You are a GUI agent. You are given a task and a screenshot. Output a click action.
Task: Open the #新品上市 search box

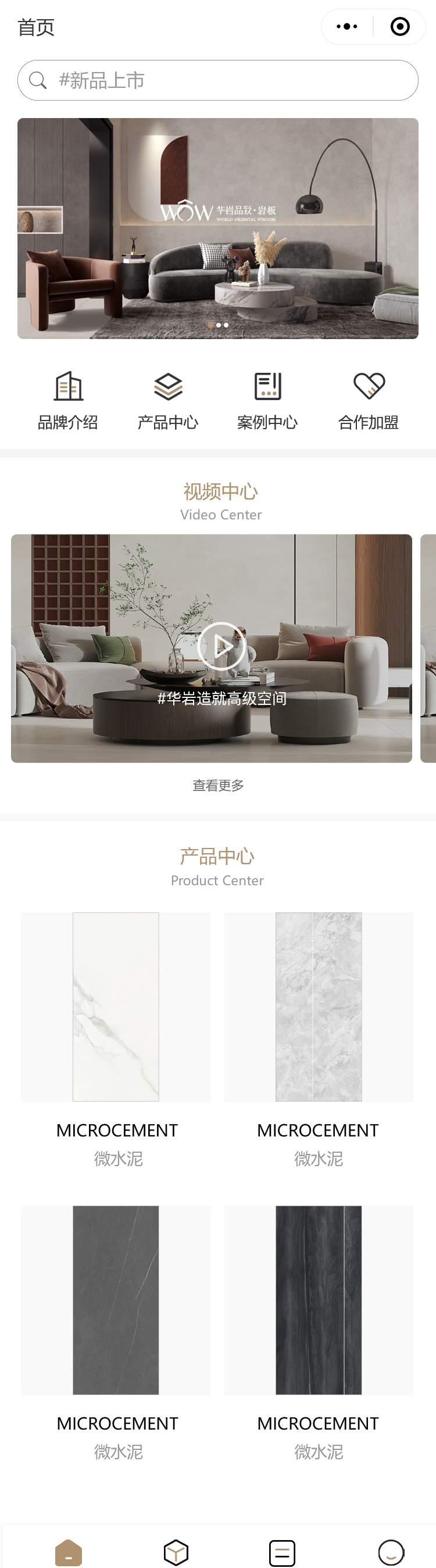[x=217, y=80]
